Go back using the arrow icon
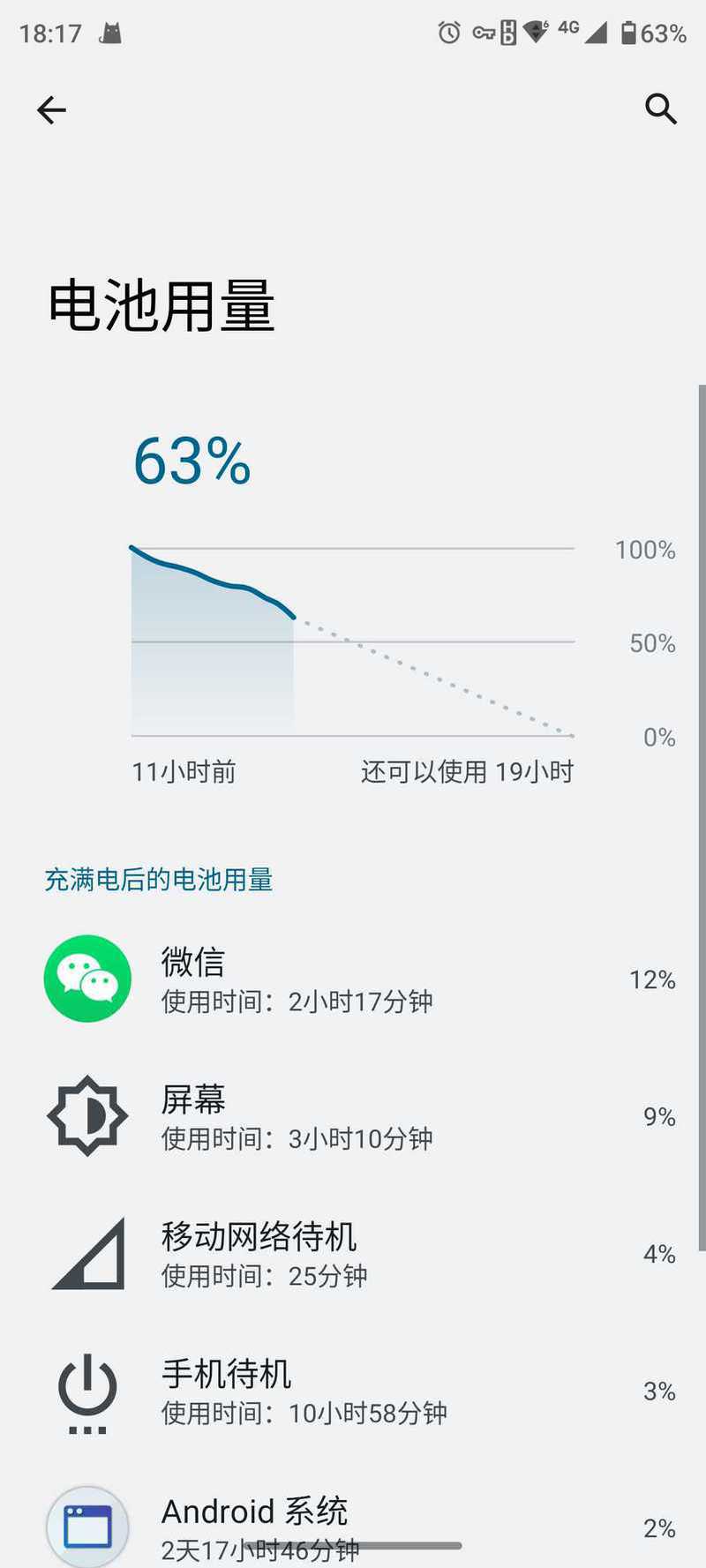Screen dimensions: 706x1568 [51, 109]
